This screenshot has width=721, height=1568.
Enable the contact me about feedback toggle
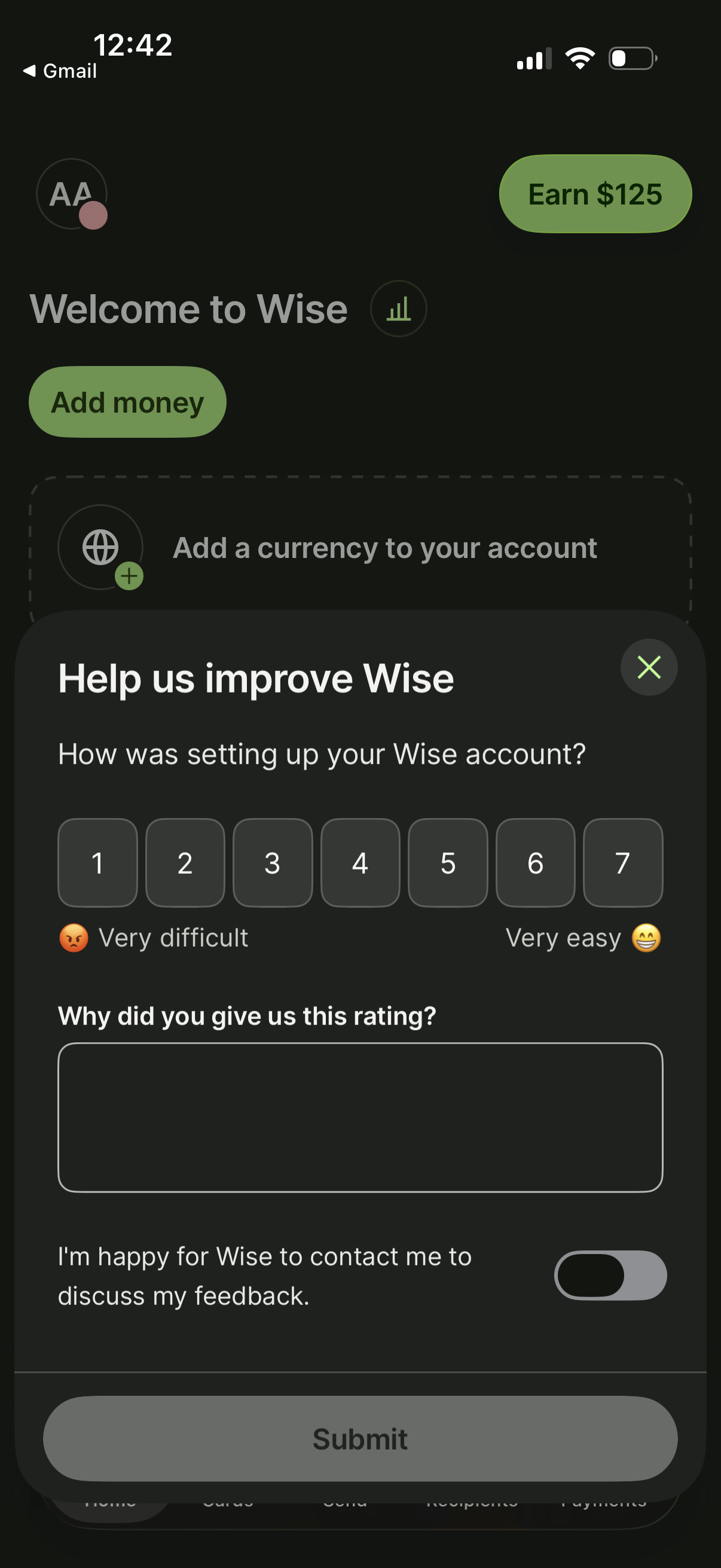(609, 1275)
